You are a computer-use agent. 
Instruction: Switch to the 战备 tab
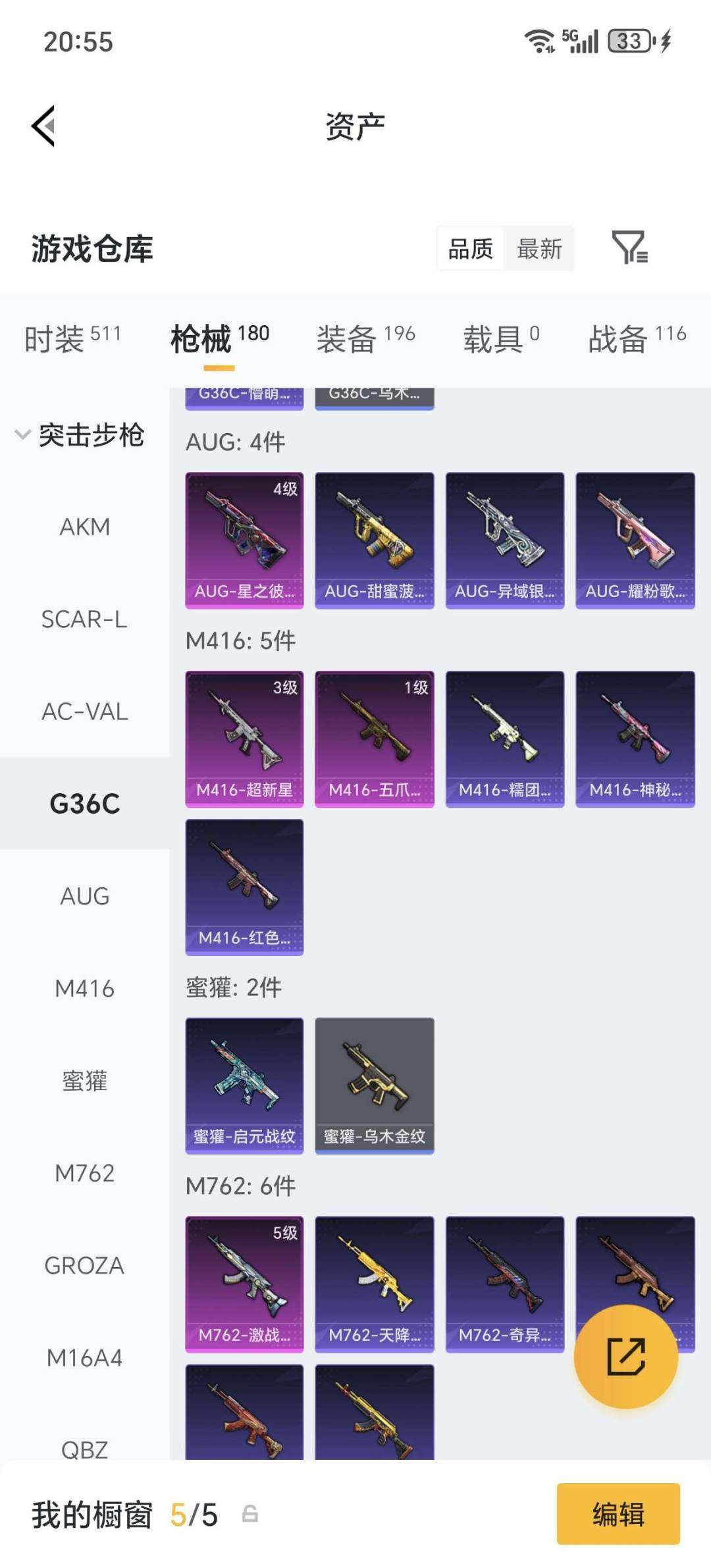tap(636, 338)
